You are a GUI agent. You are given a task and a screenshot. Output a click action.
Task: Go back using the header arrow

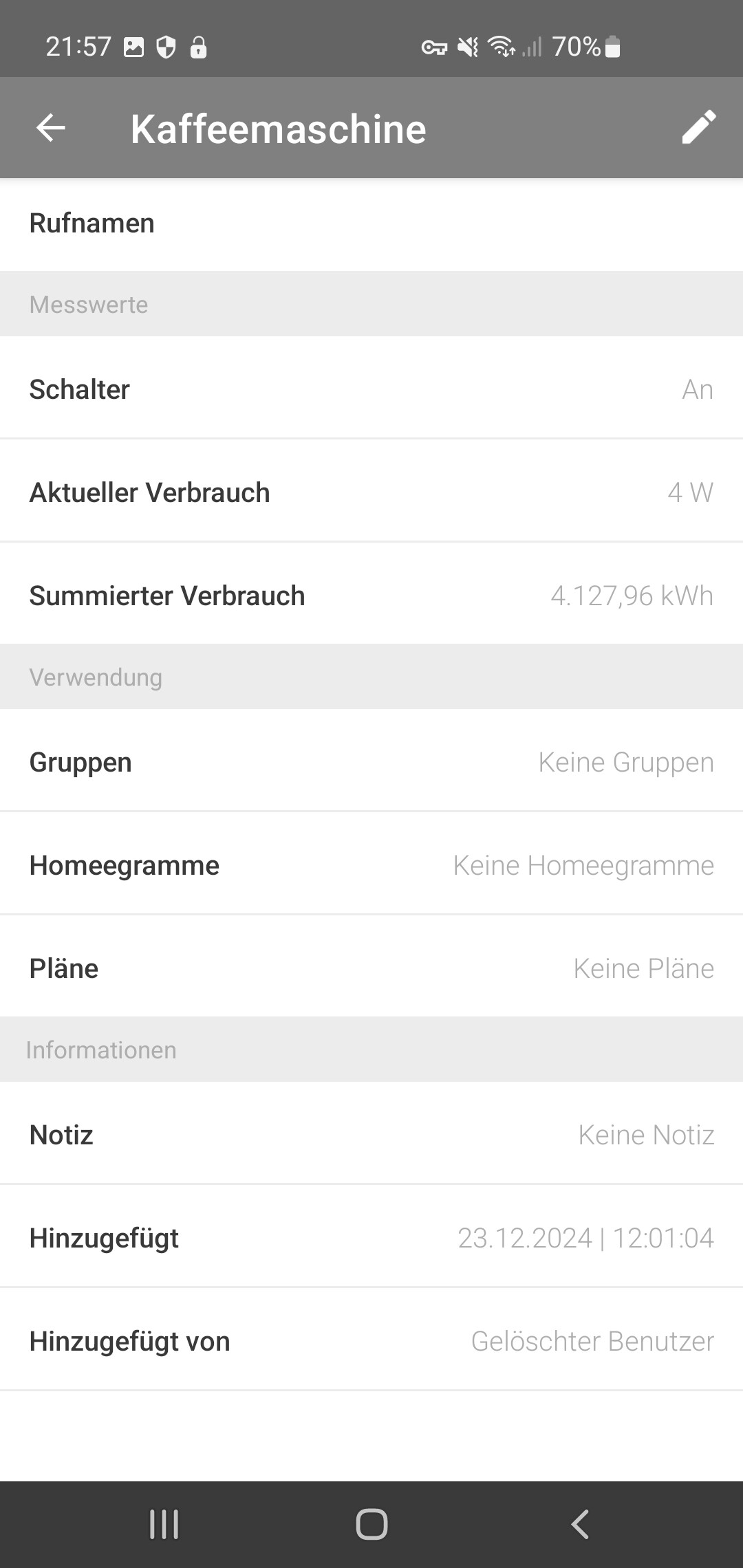(x=51, y=128)
